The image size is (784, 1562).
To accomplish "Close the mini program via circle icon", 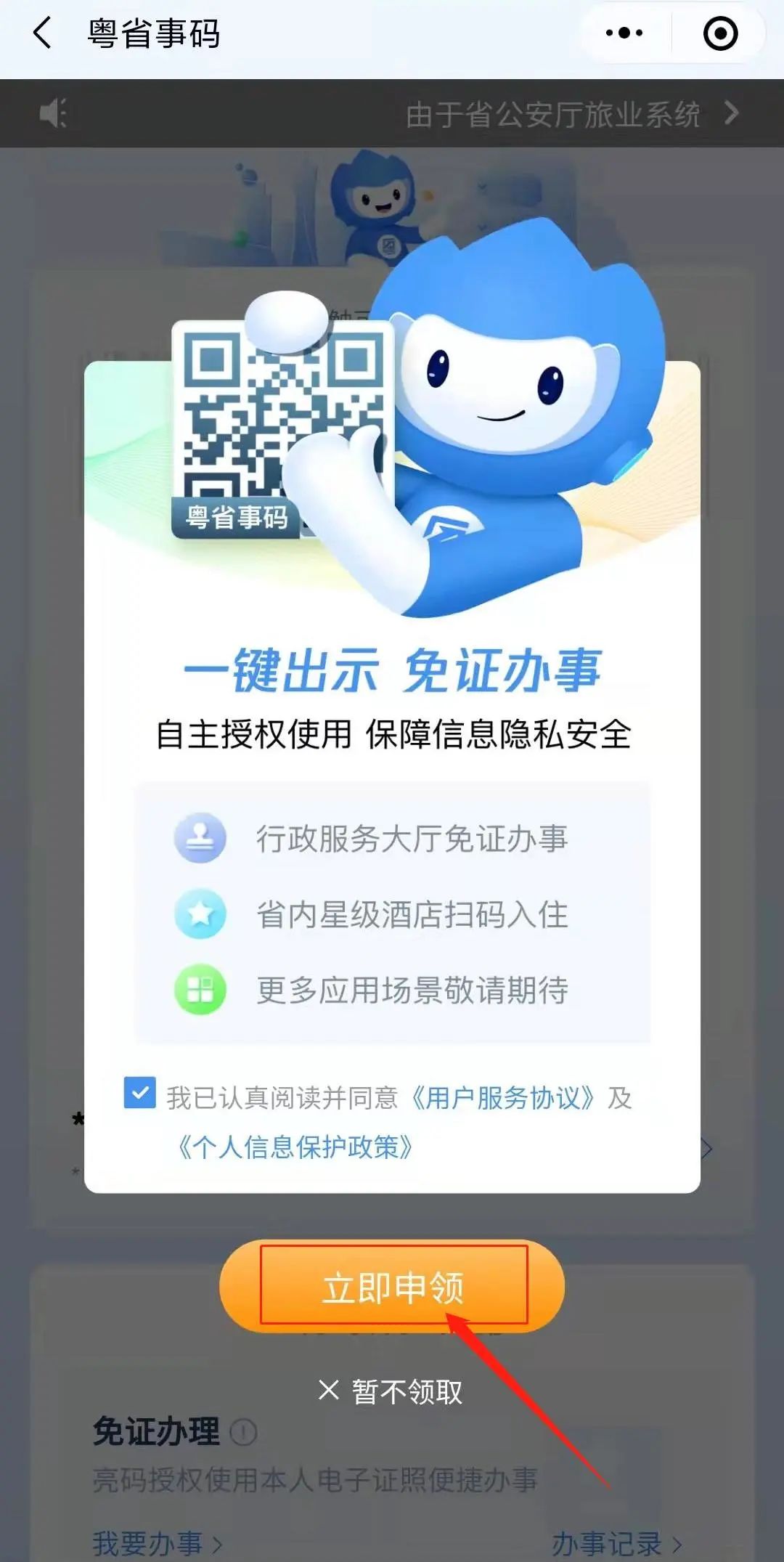I will (x=720, y=33).
